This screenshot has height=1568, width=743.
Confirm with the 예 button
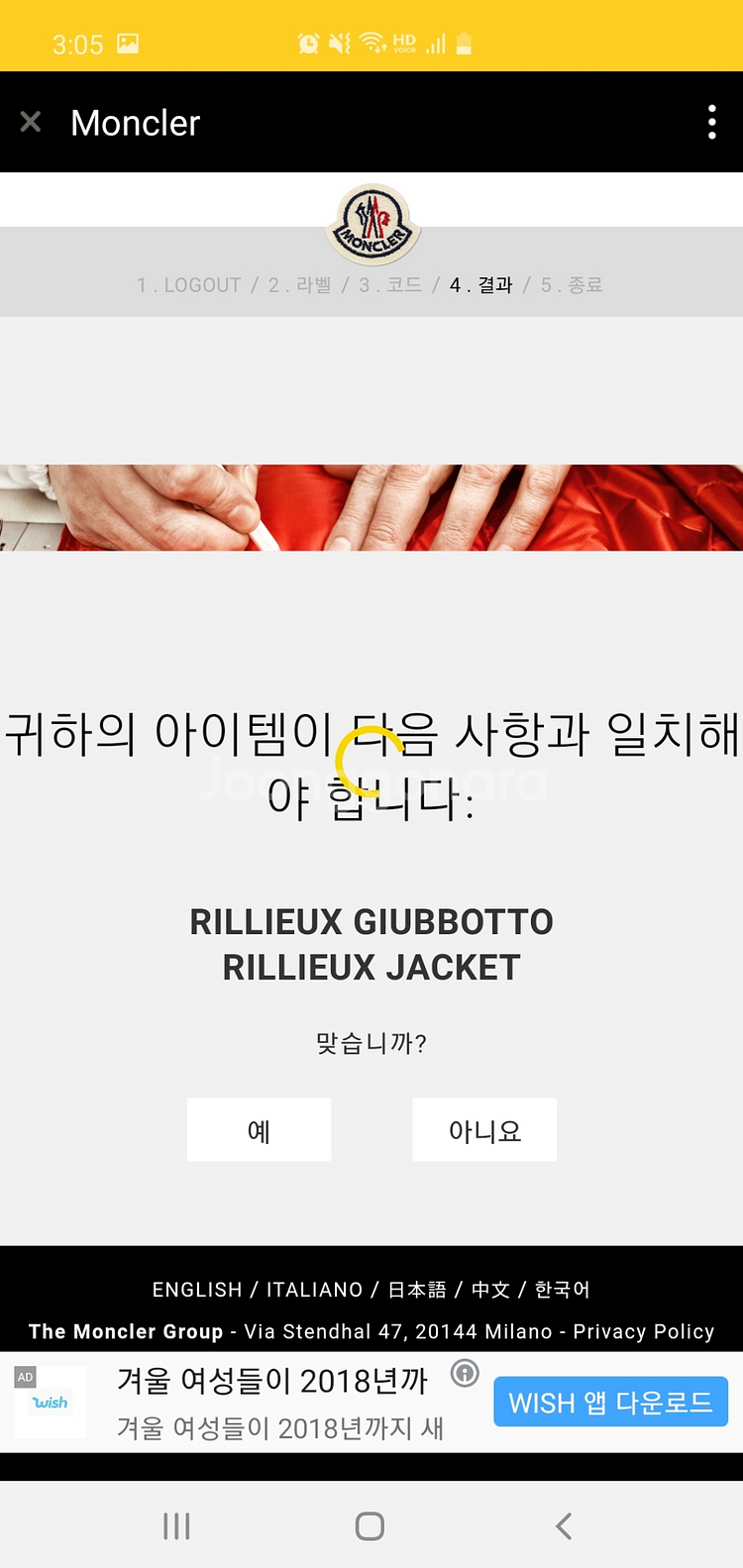click(259, 1130)
